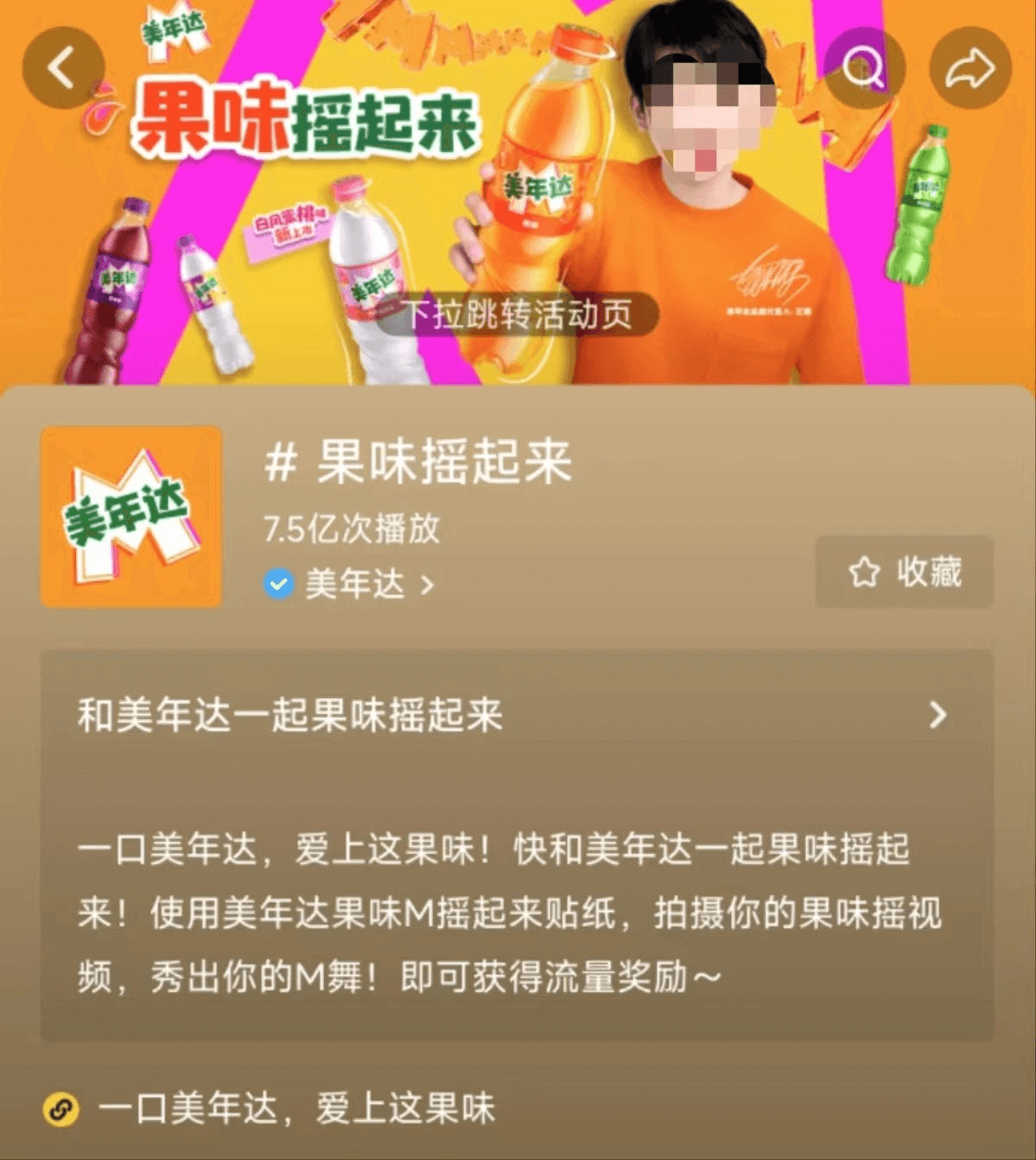
Task: Tap 收藏 to favorite this topic
Action: 904,572
